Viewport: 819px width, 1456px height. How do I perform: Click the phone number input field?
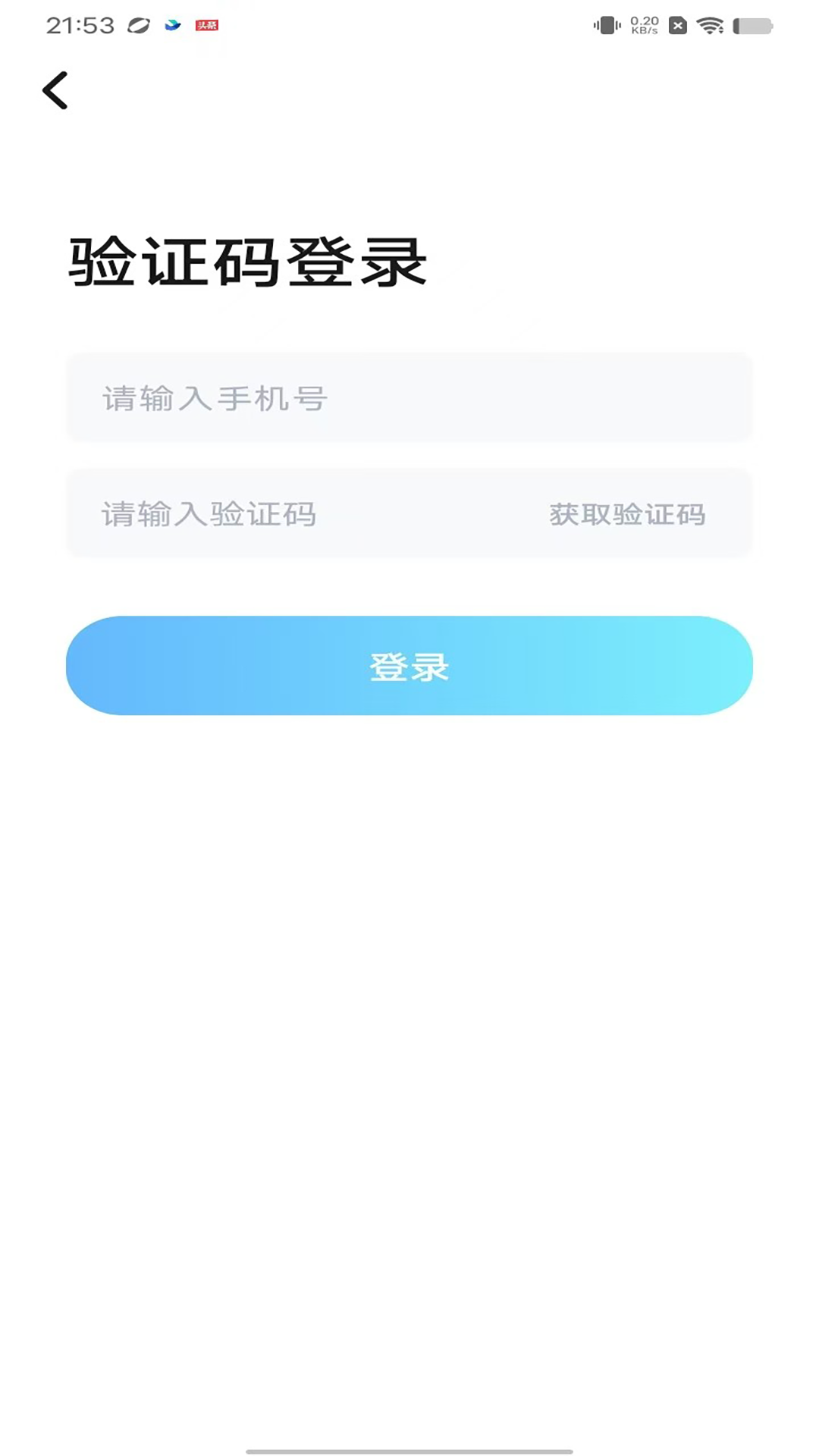tap(409, 397)
